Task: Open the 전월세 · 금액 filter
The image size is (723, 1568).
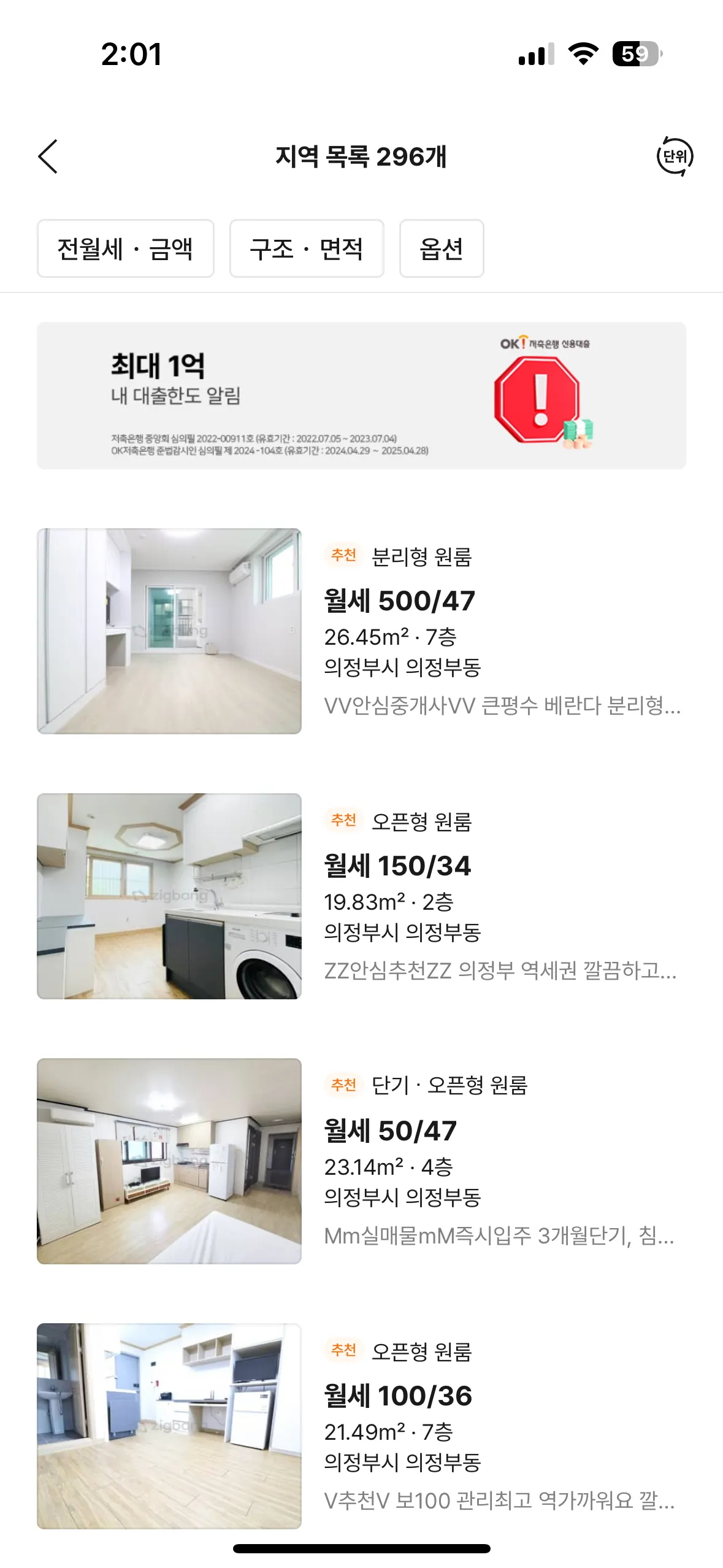Action: tap(125, 248)
